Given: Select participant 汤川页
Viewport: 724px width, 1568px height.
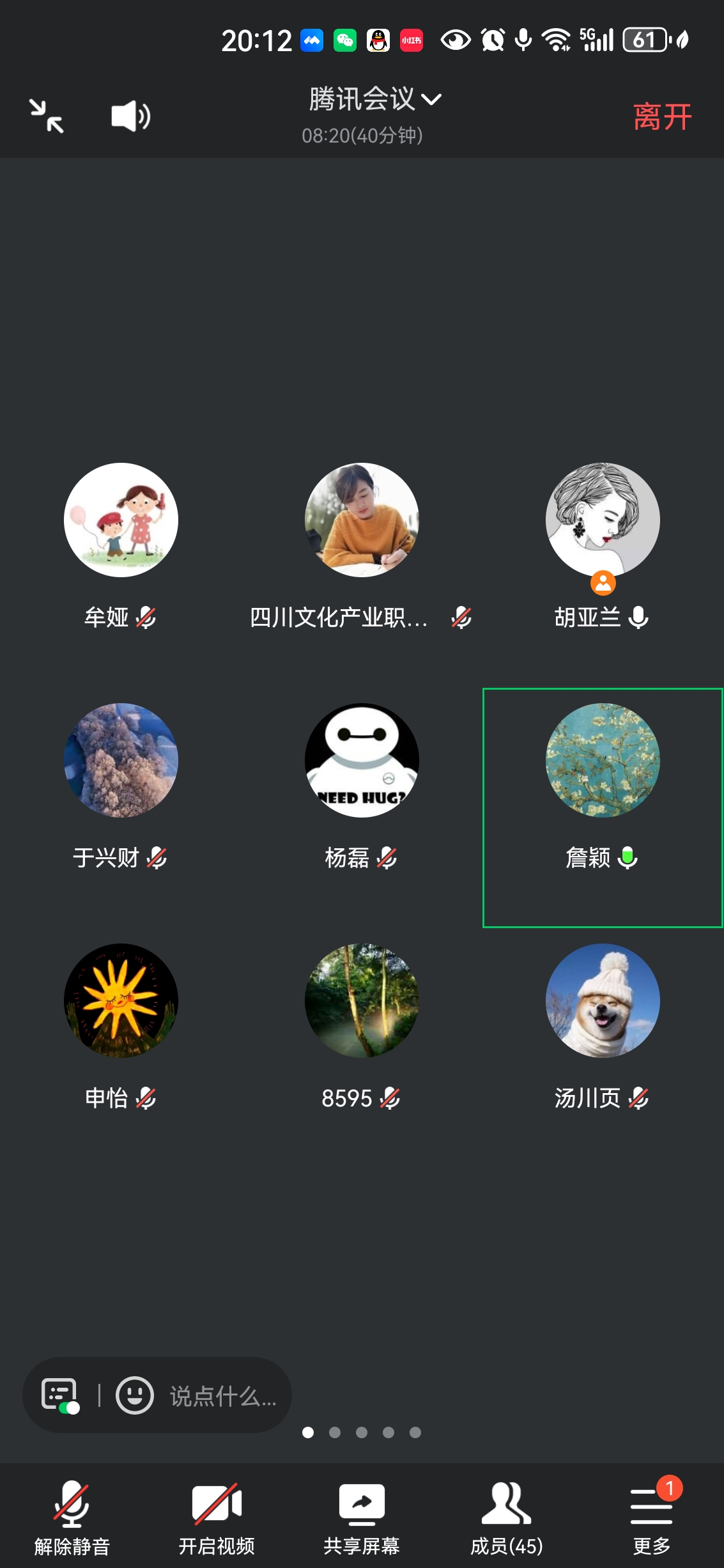Looking at the screenshot, I should (x=603, y=1001).
